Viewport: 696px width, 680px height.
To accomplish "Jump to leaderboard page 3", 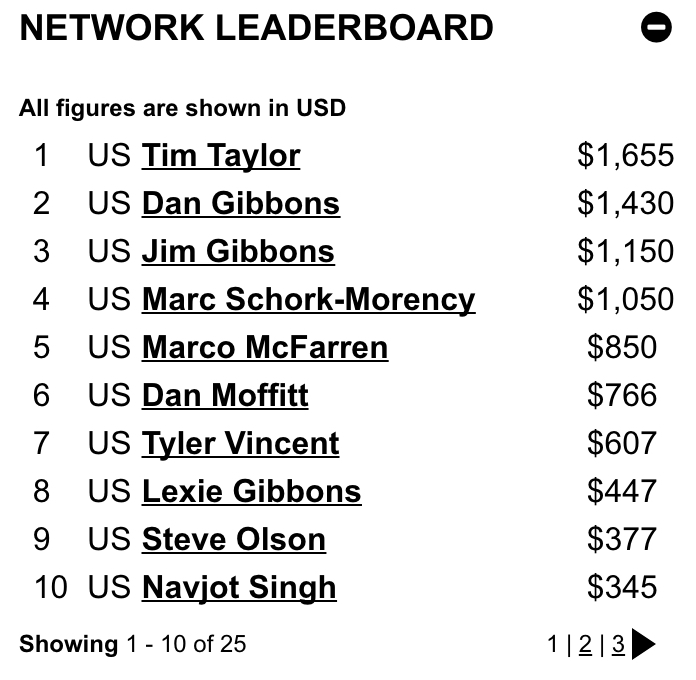I will tap(618, 645).
